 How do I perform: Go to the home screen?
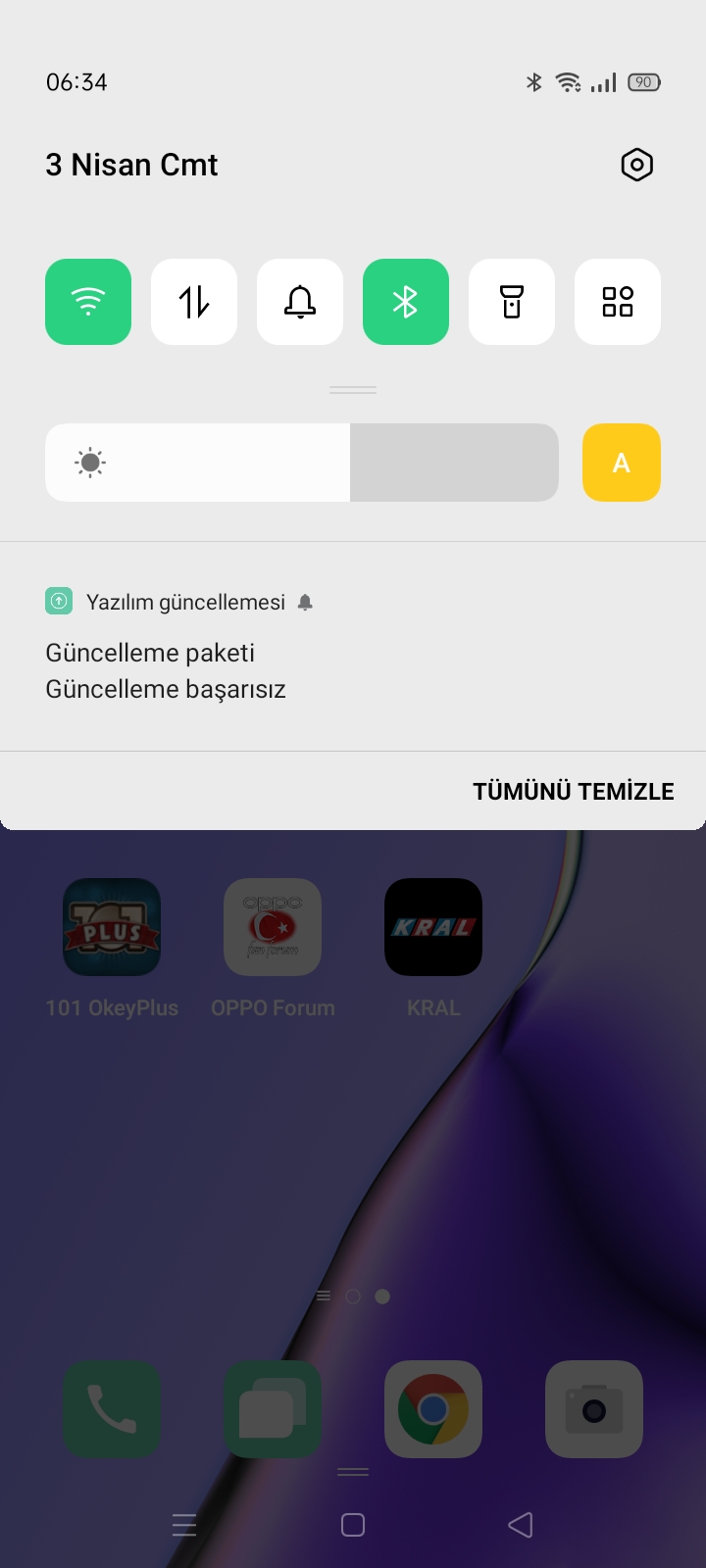coord(353,1525)
